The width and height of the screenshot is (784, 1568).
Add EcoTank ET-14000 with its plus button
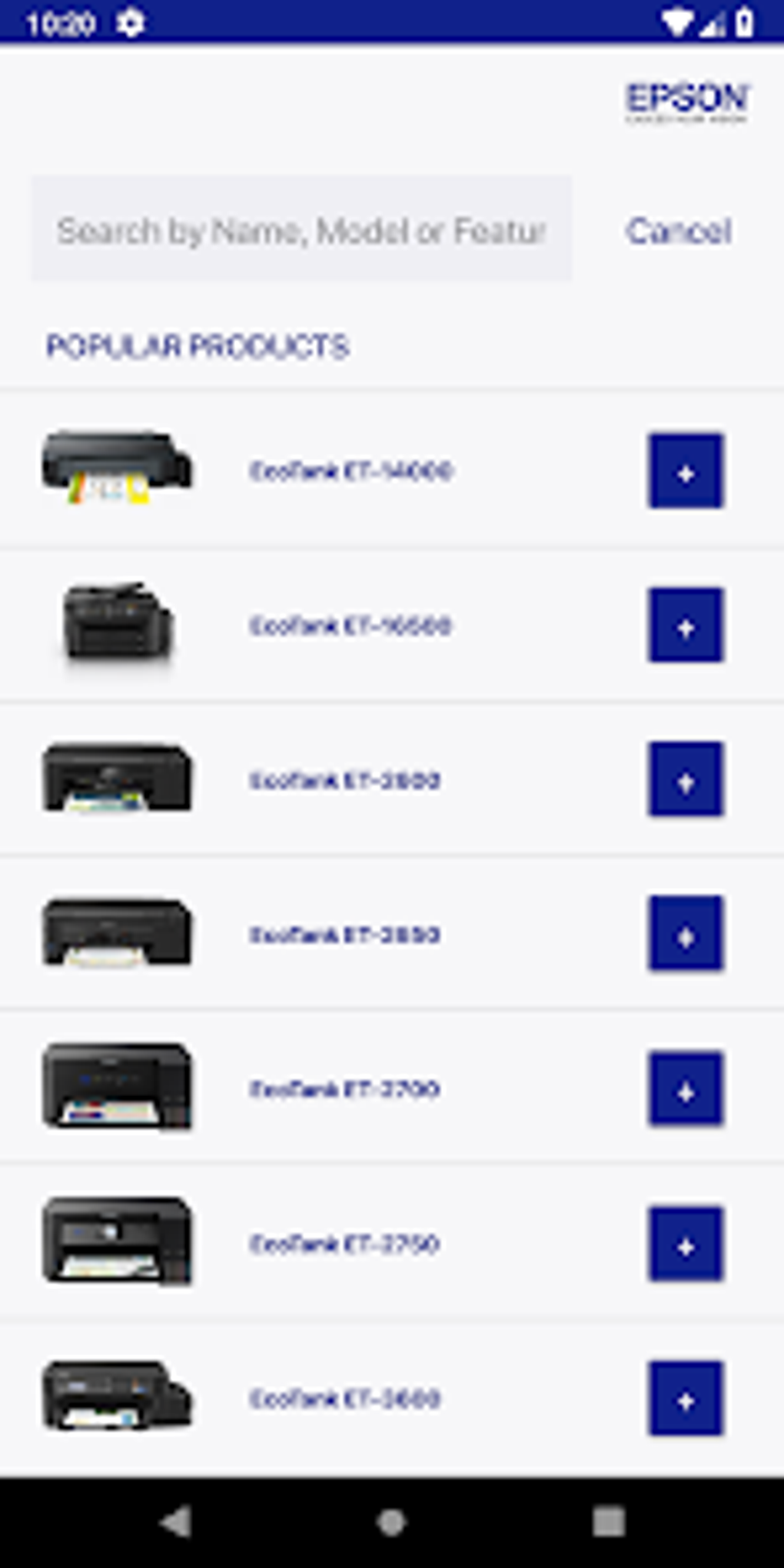click(686, 471)
